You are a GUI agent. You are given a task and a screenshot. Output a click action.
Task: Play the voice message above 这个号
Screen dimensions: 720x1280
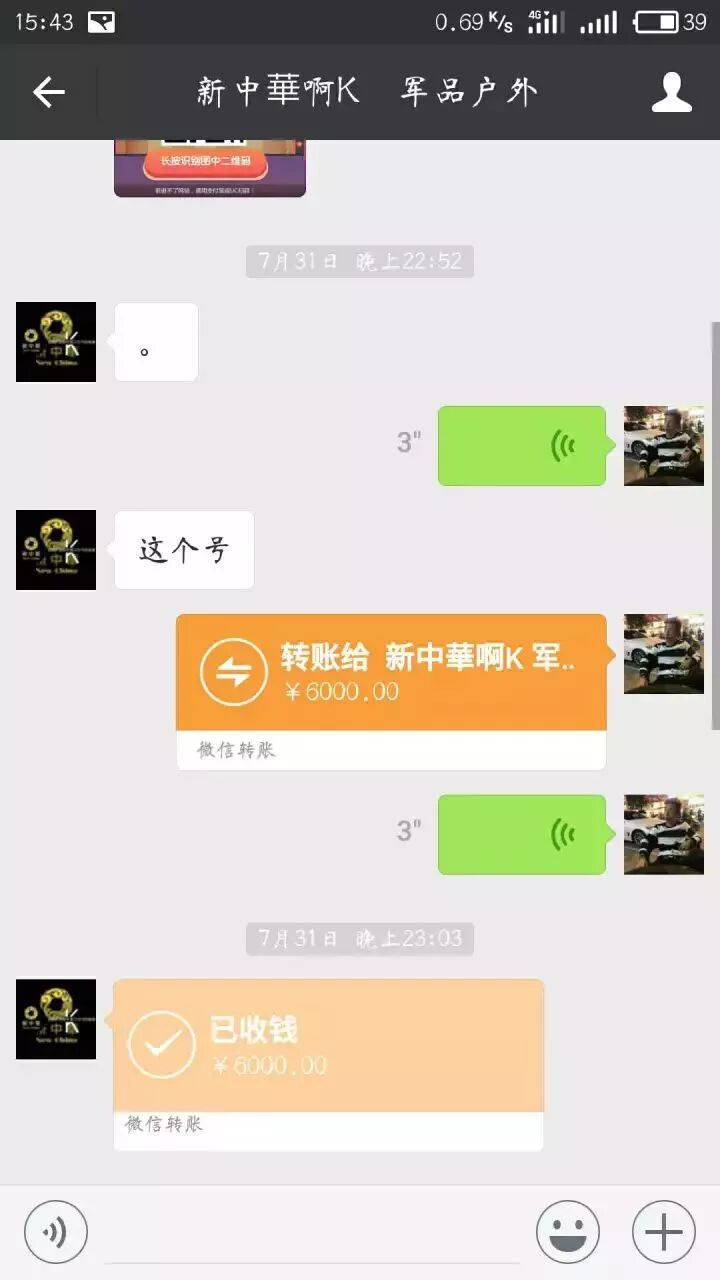(521, 446)
